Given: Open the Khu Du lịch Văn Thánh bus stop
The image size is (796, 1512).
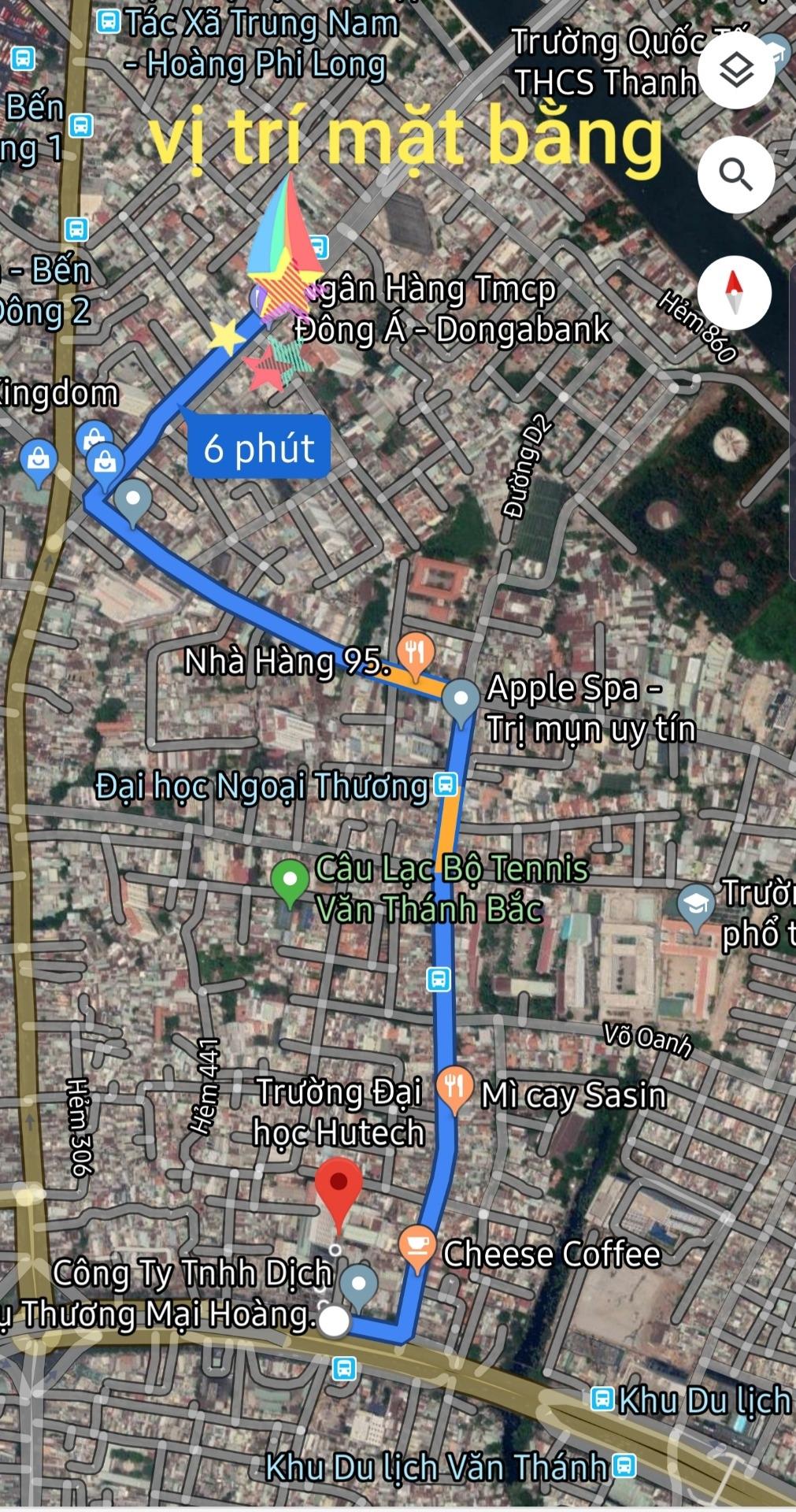Looking at the screenshot, I should coord(624,1466).
